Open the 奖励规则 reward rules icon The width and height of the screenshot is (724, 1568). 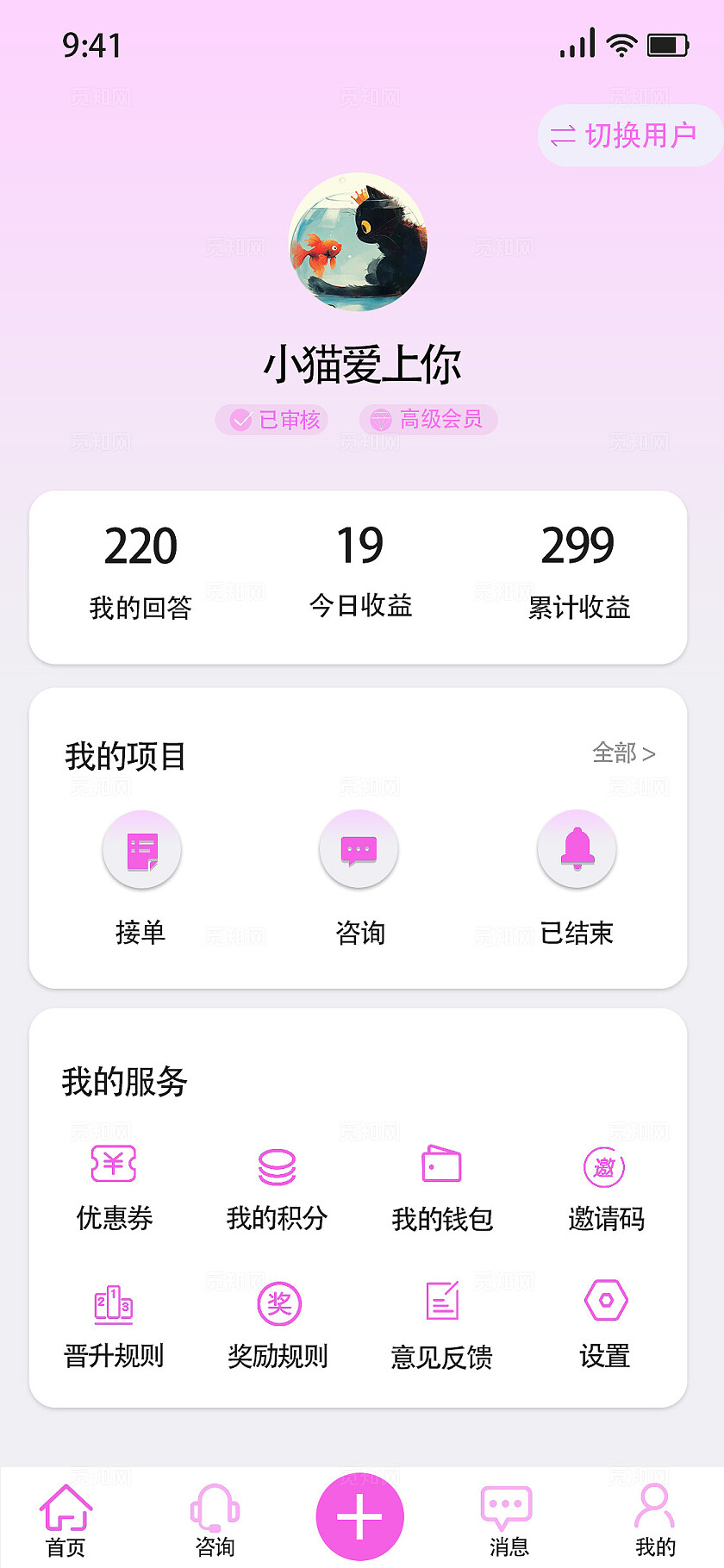[x=276, y=1303]
